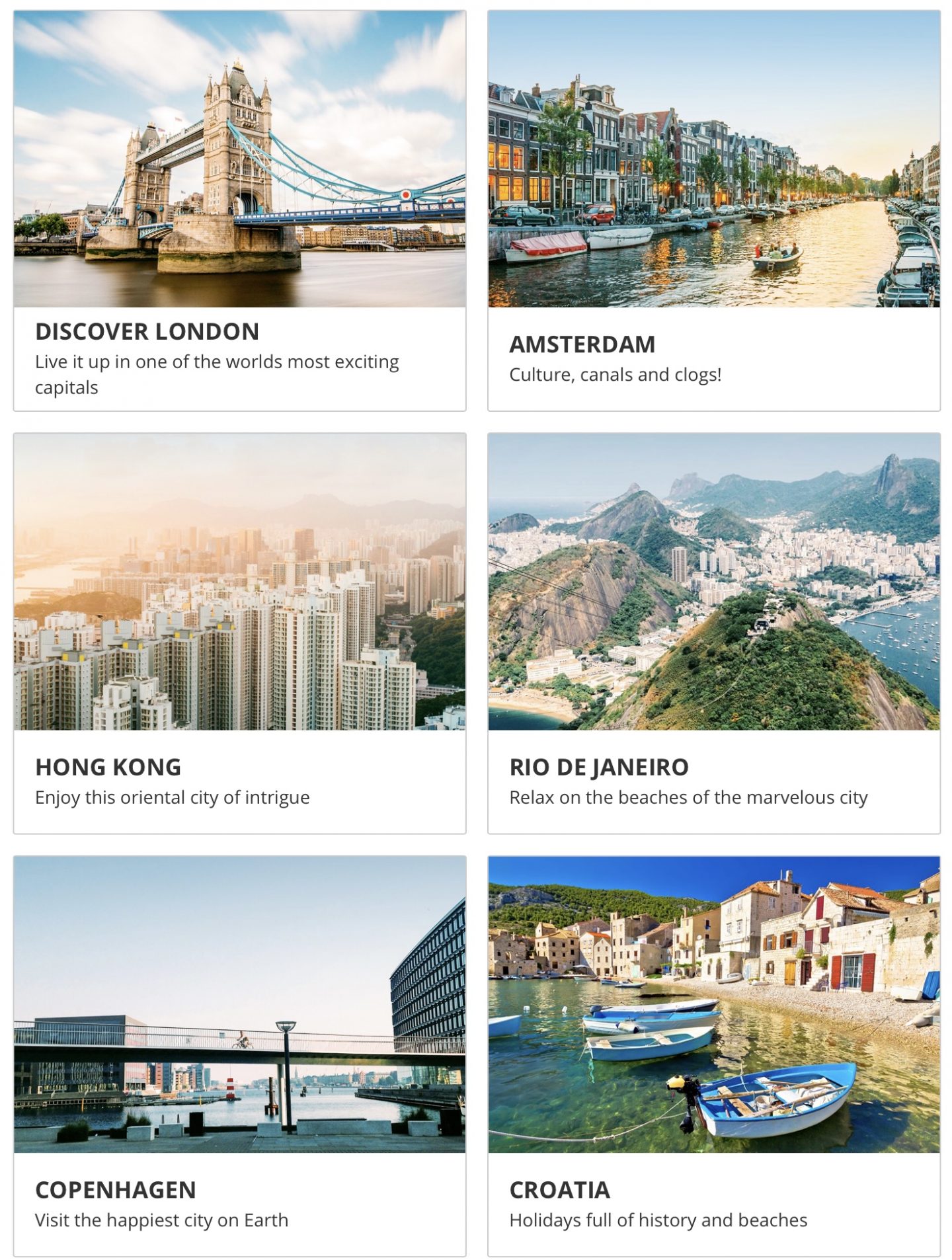952x1260 pixels.
Task: Open the Discover London card
Action: coord(239,210)
